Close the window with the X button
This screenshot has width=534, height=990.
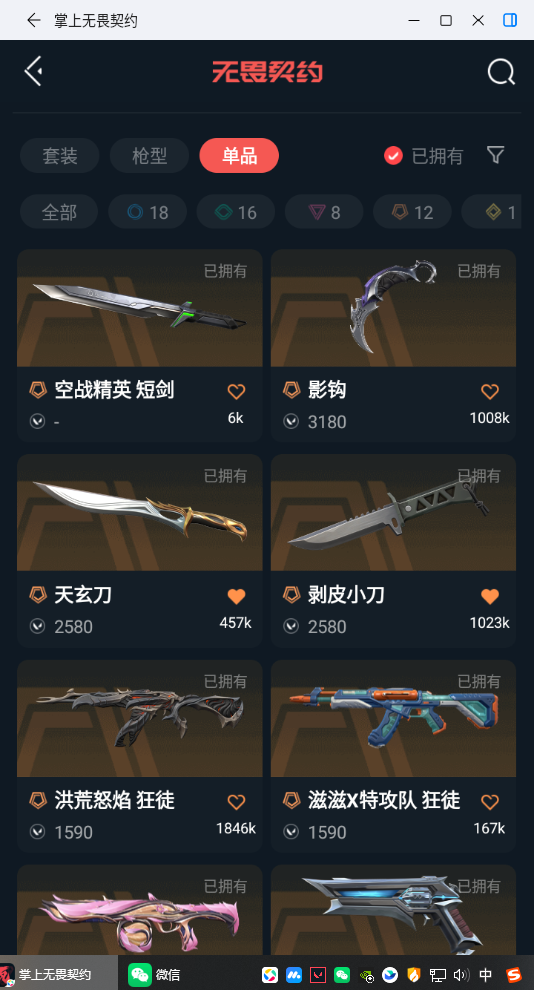tap(478, 20)
